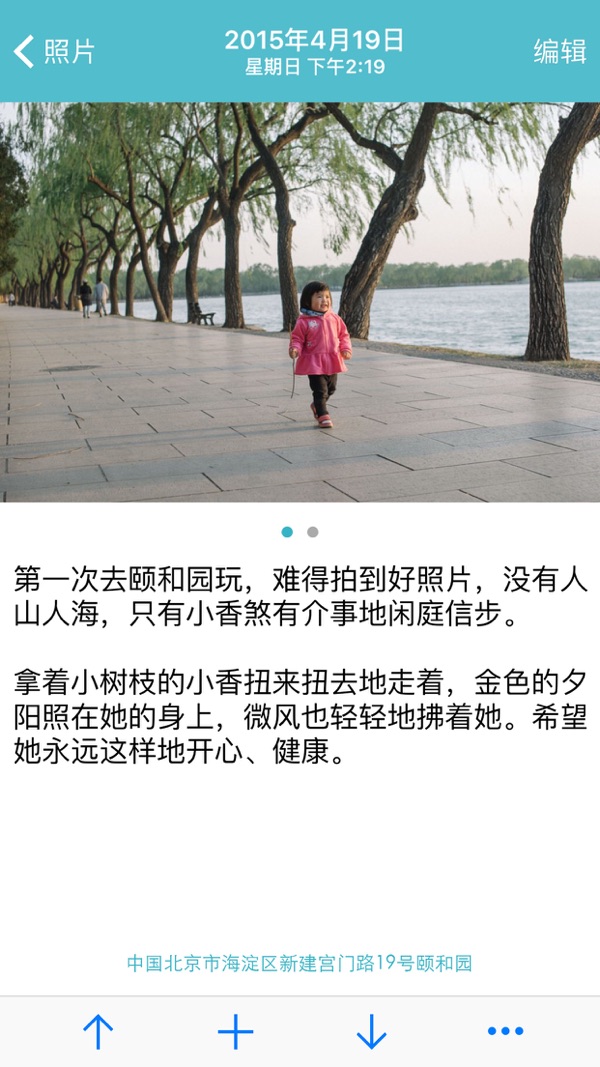Jump to the second photo page dot
The width and height of the screenshot is (600, 1067).
(x=313, y=532)
